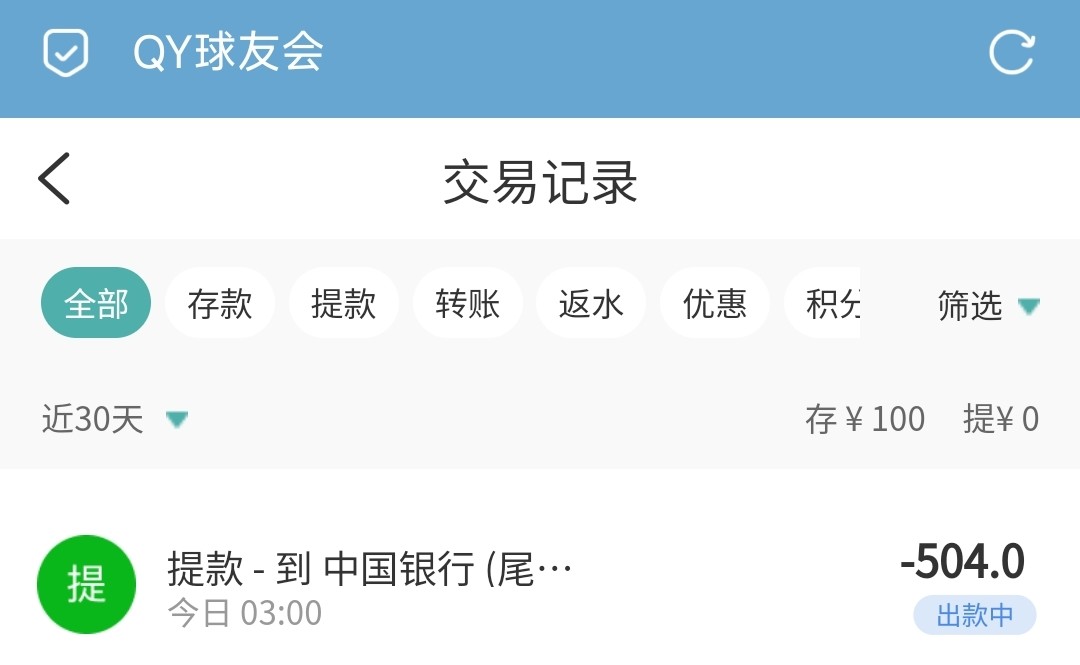Go back using the left arrow
Image resolution: width=1080 pixels, height=665 pixels.
pyautogui.click(x=55, y=179)
